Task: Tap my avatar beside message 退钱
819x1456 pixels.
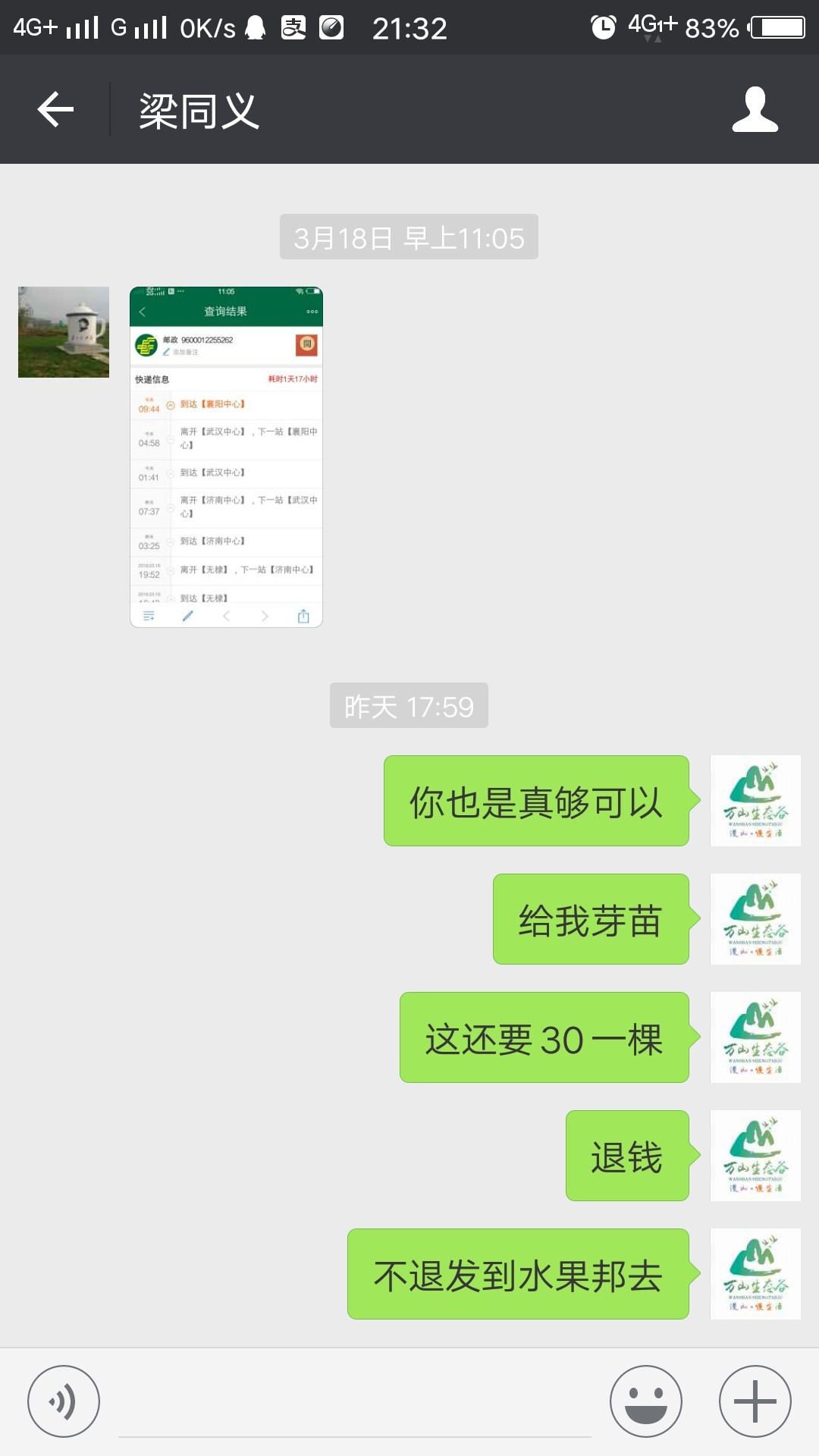Action: pos(755,1156)
